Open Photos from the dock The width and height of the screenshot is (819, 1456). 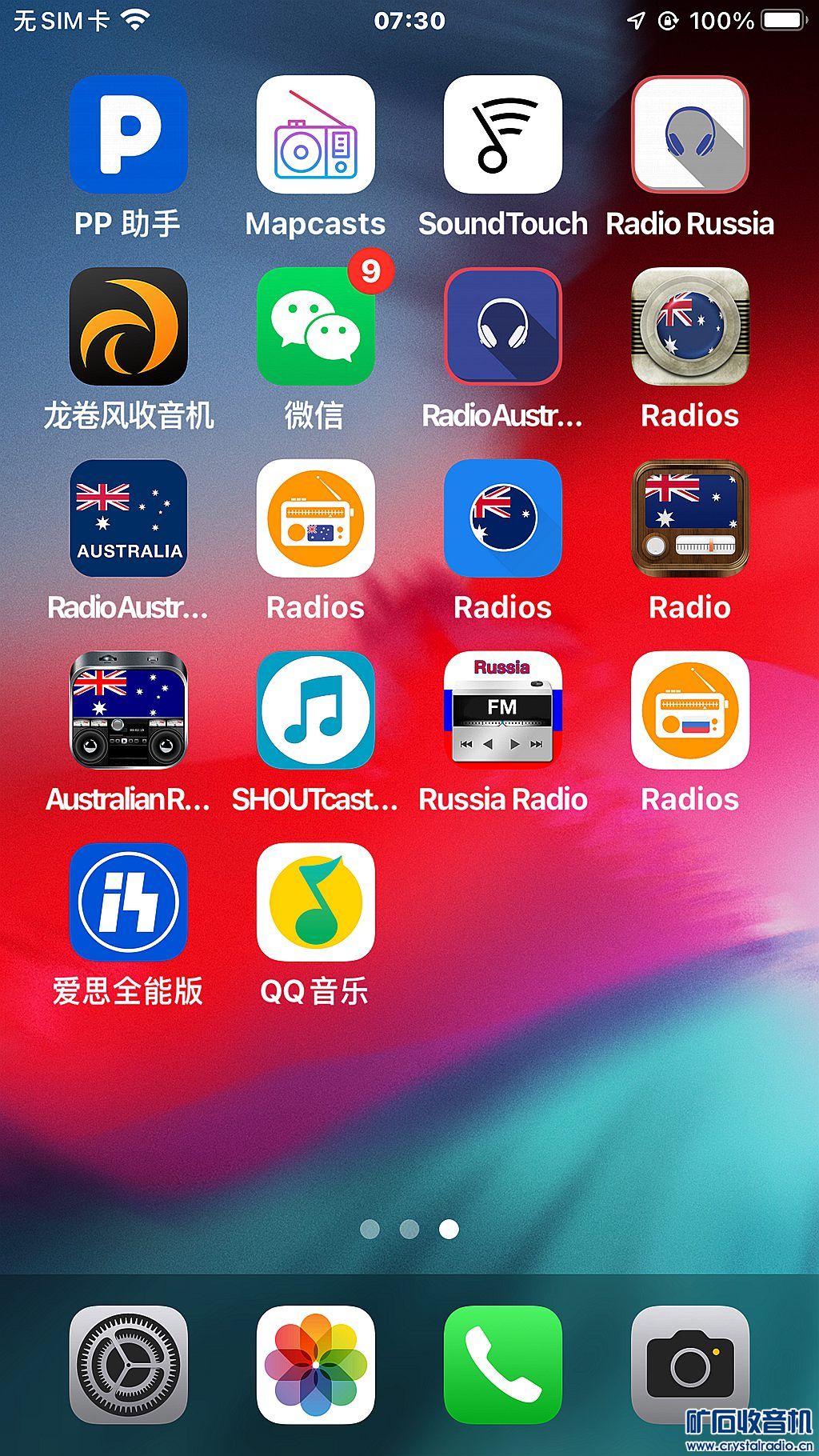tap(315, 1365)
